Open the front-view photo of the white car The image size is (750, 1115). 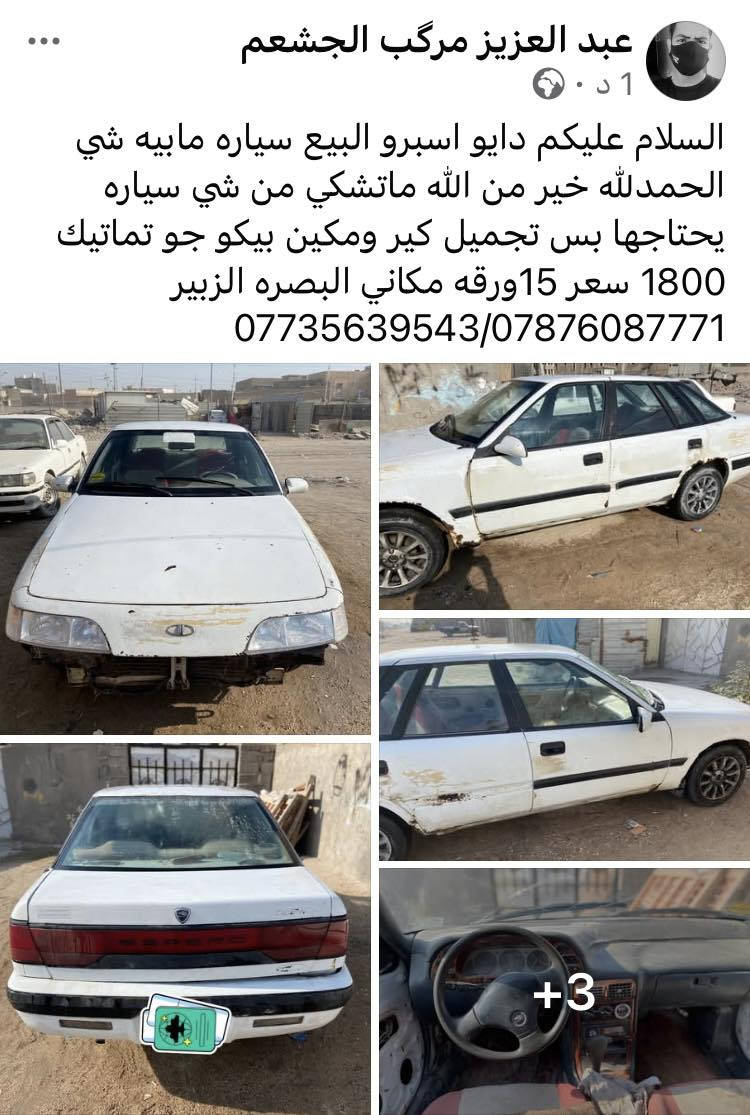tap(185, 548)
